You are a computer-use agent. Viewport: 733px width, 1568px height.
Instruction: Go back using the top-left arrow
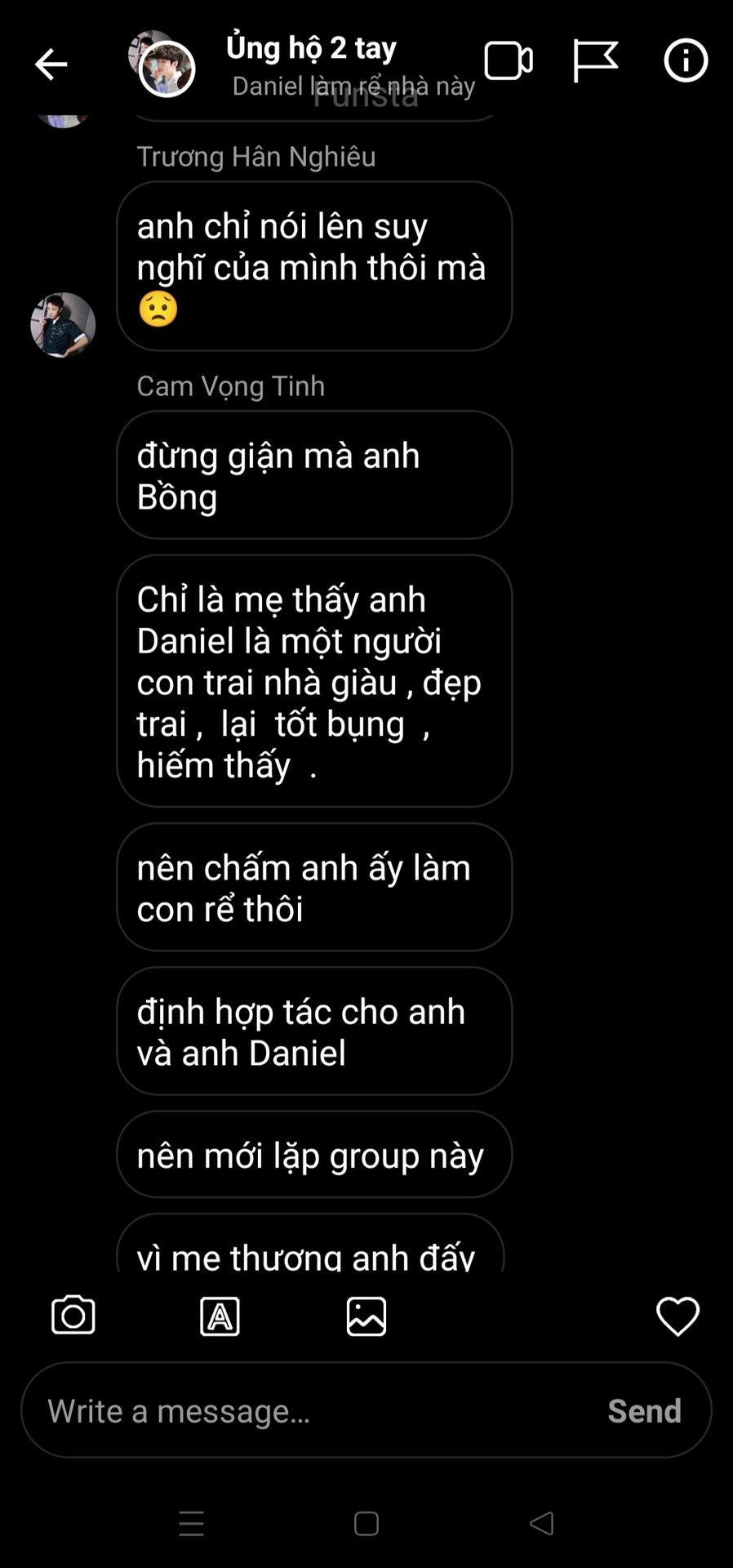pyautogui.click(x=51, y=64)
